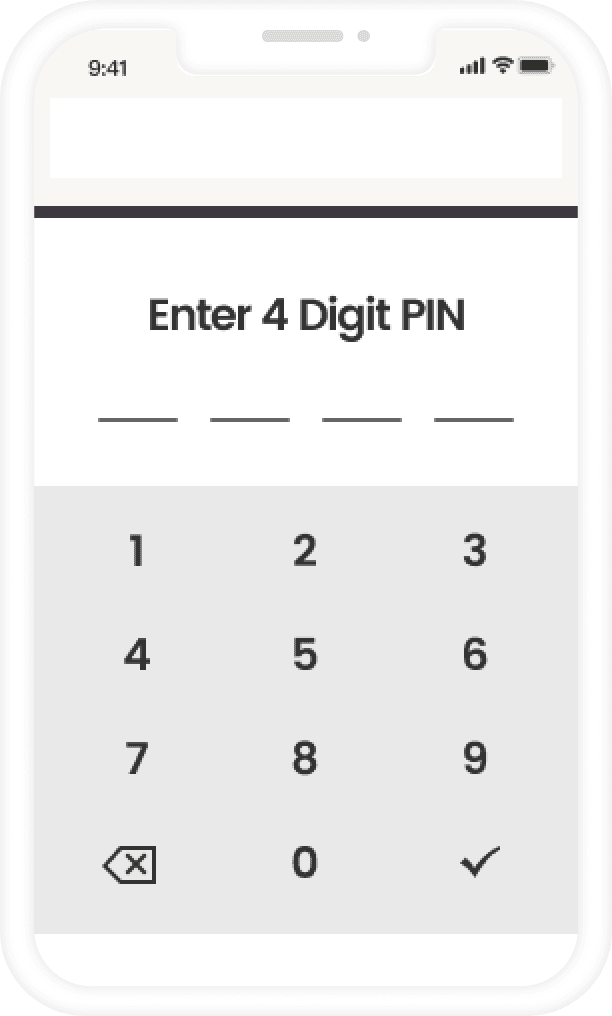The height and width of the screenshot is (1016, 612).
Task: Enter digit 9 on the PIN pad
Action: (475, 758)
